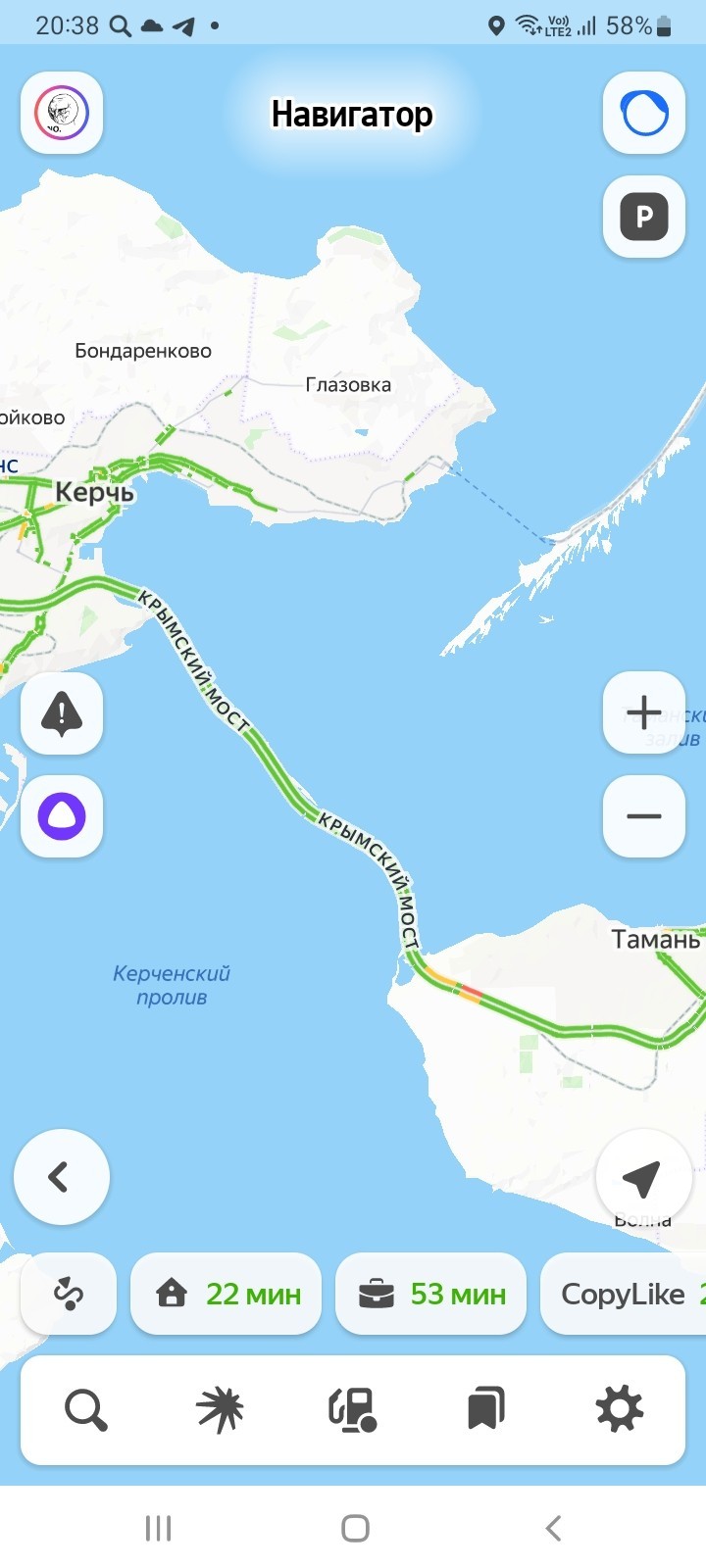
Task: Zoom in on the map
Action: (x=644, y=712)
